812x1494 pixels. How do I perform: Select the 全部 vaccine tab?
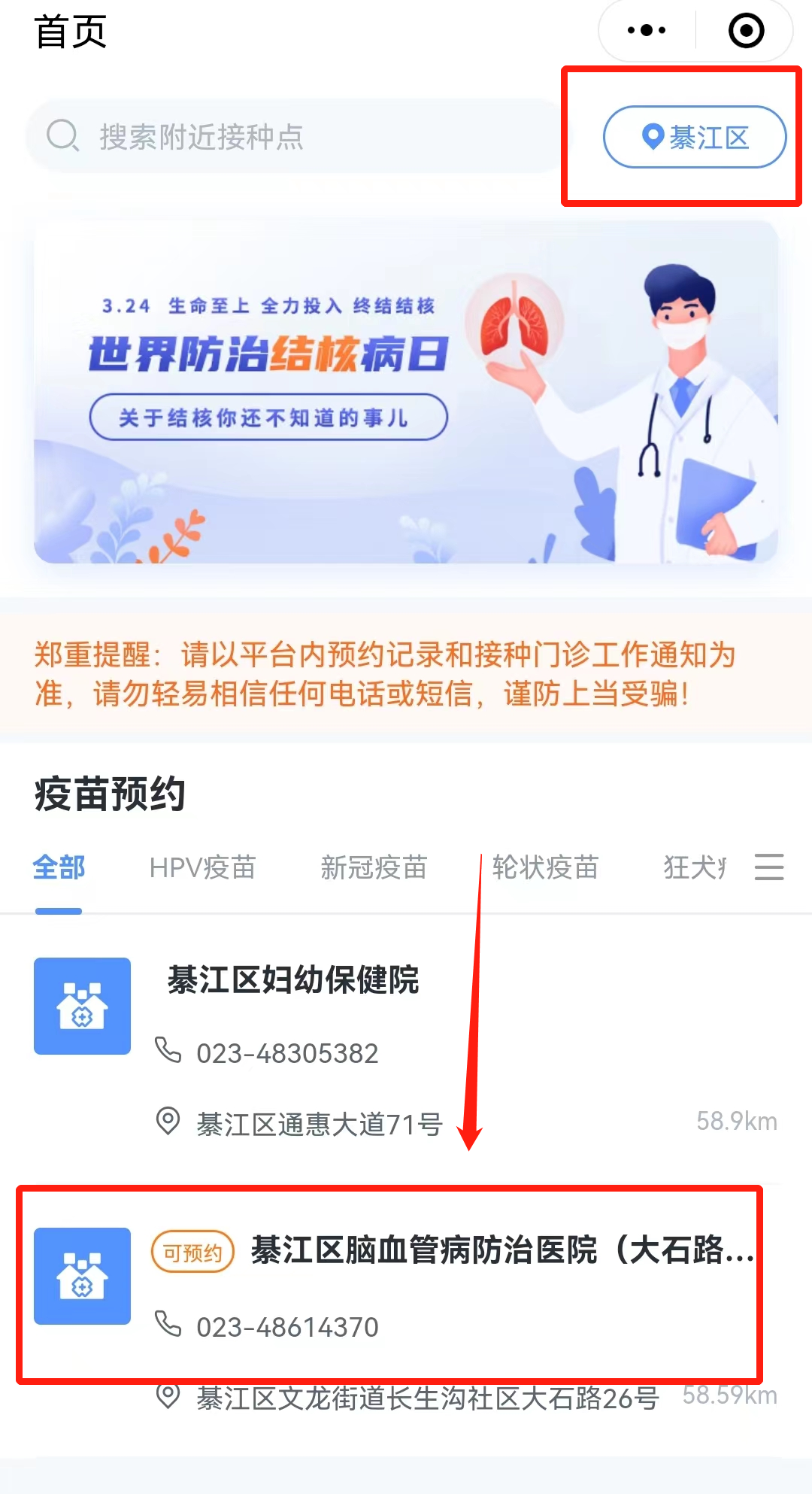coord(59,867)
